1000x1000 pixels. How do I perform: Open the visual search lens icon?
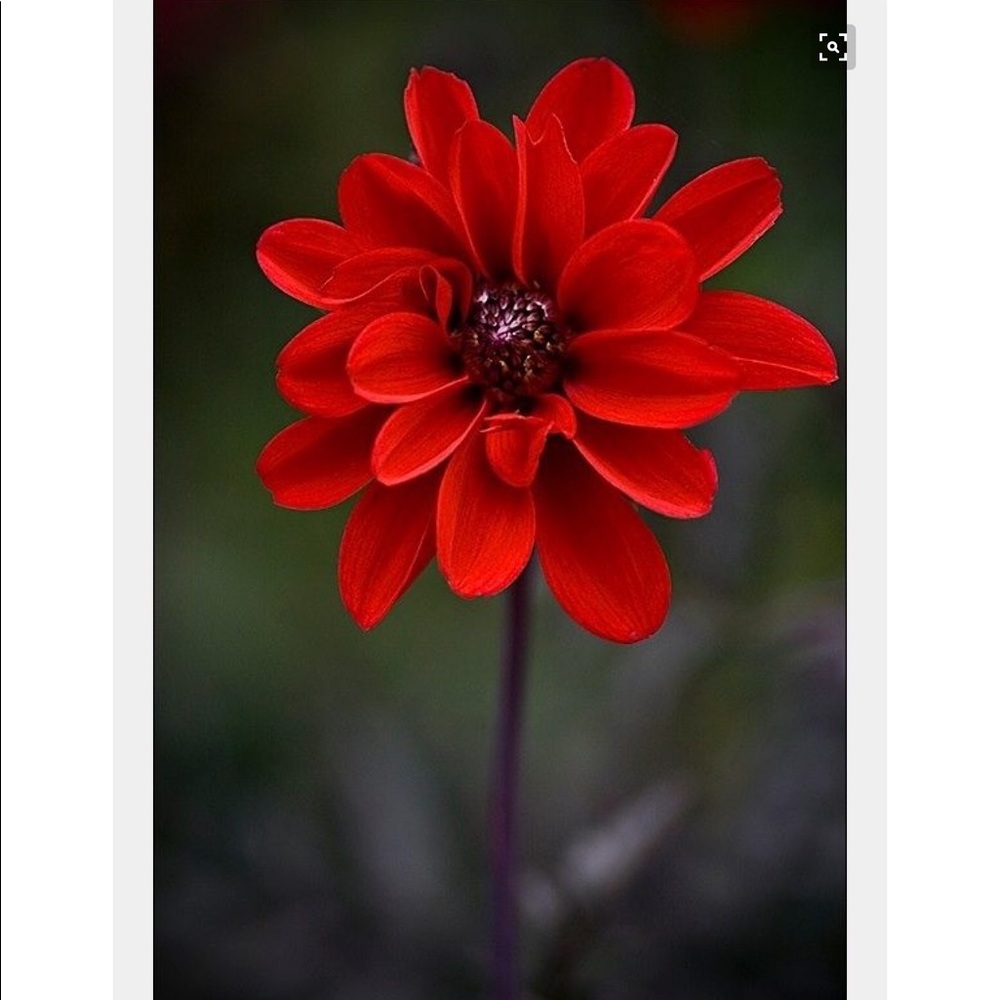[x=833, y=47]
